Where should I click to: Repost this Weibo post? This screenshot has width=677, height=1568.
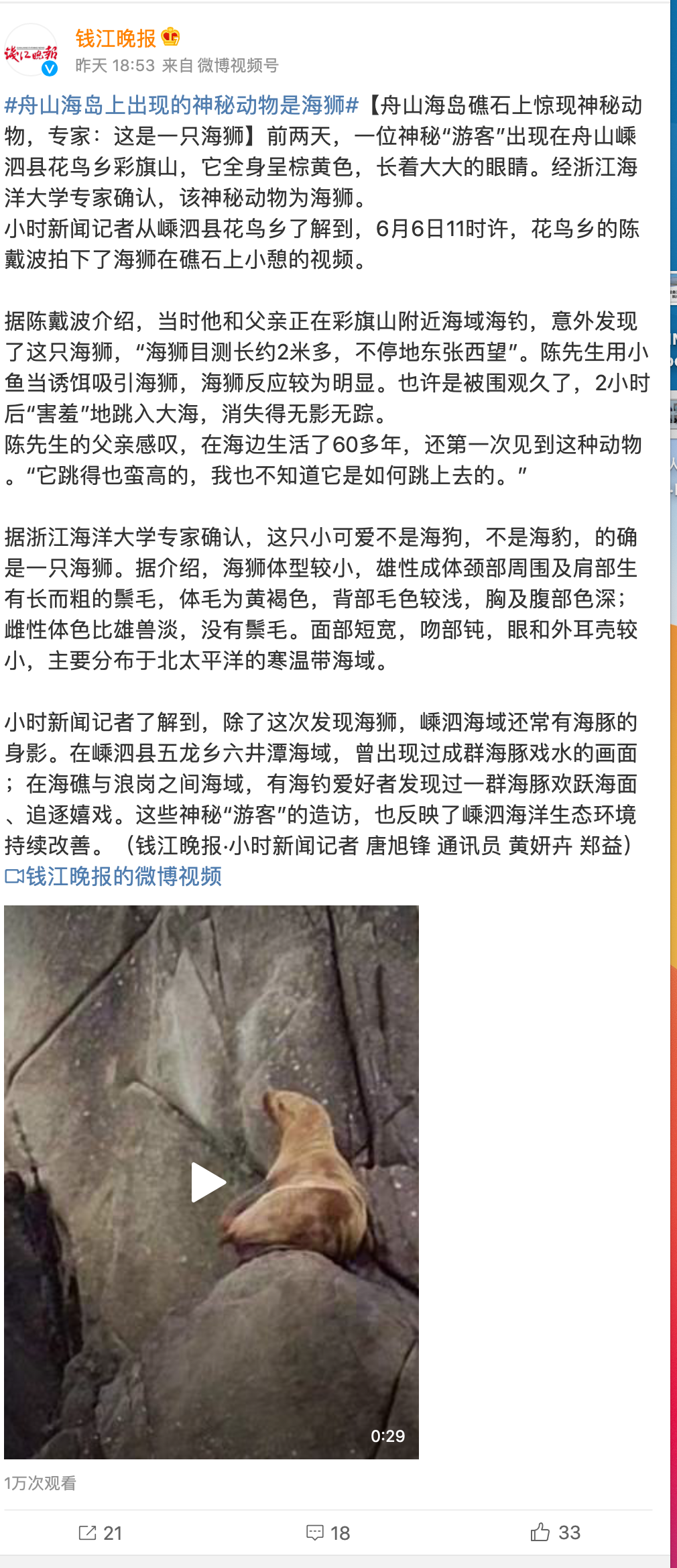(x=101, y=1532)
